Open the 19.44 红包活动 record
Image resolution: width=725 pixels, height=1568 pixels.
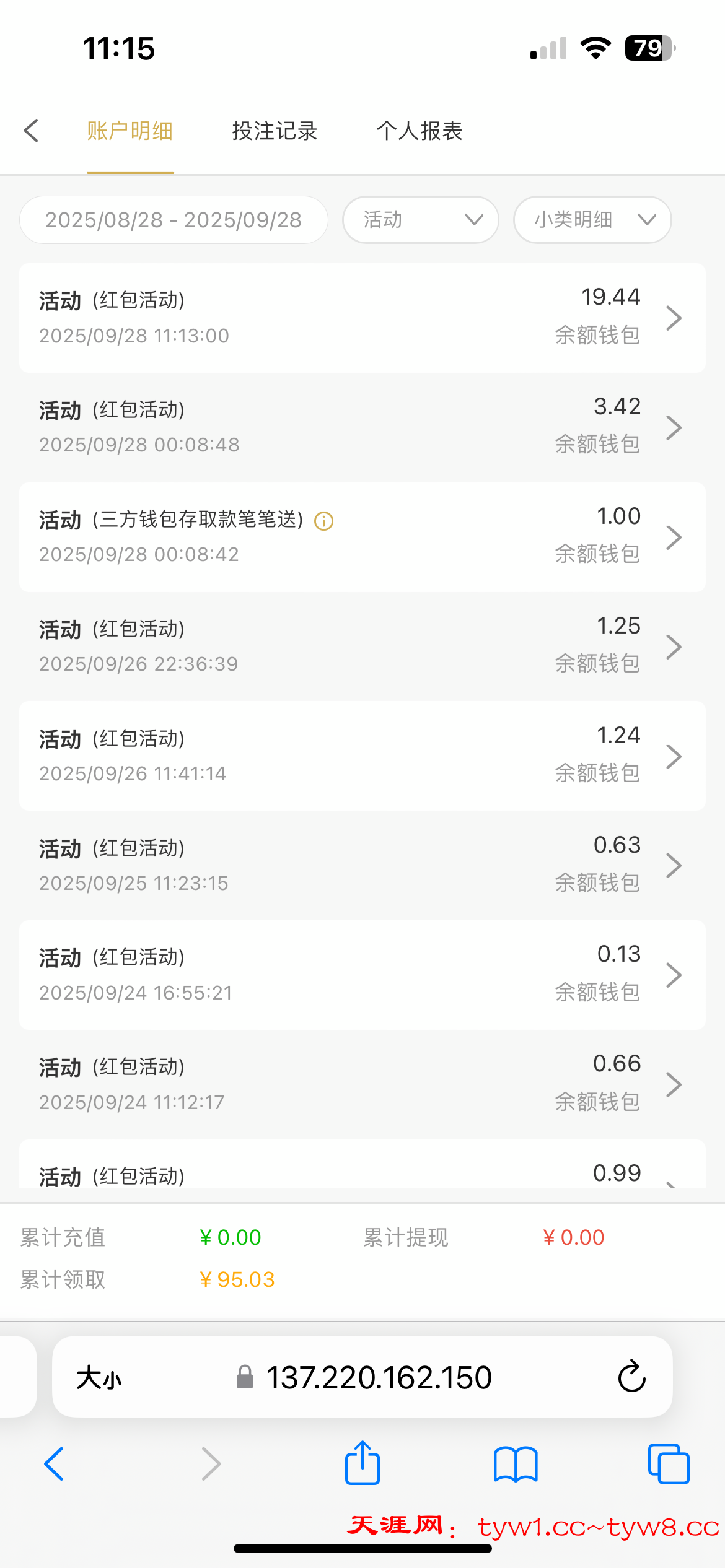click(x=362, y=318)
